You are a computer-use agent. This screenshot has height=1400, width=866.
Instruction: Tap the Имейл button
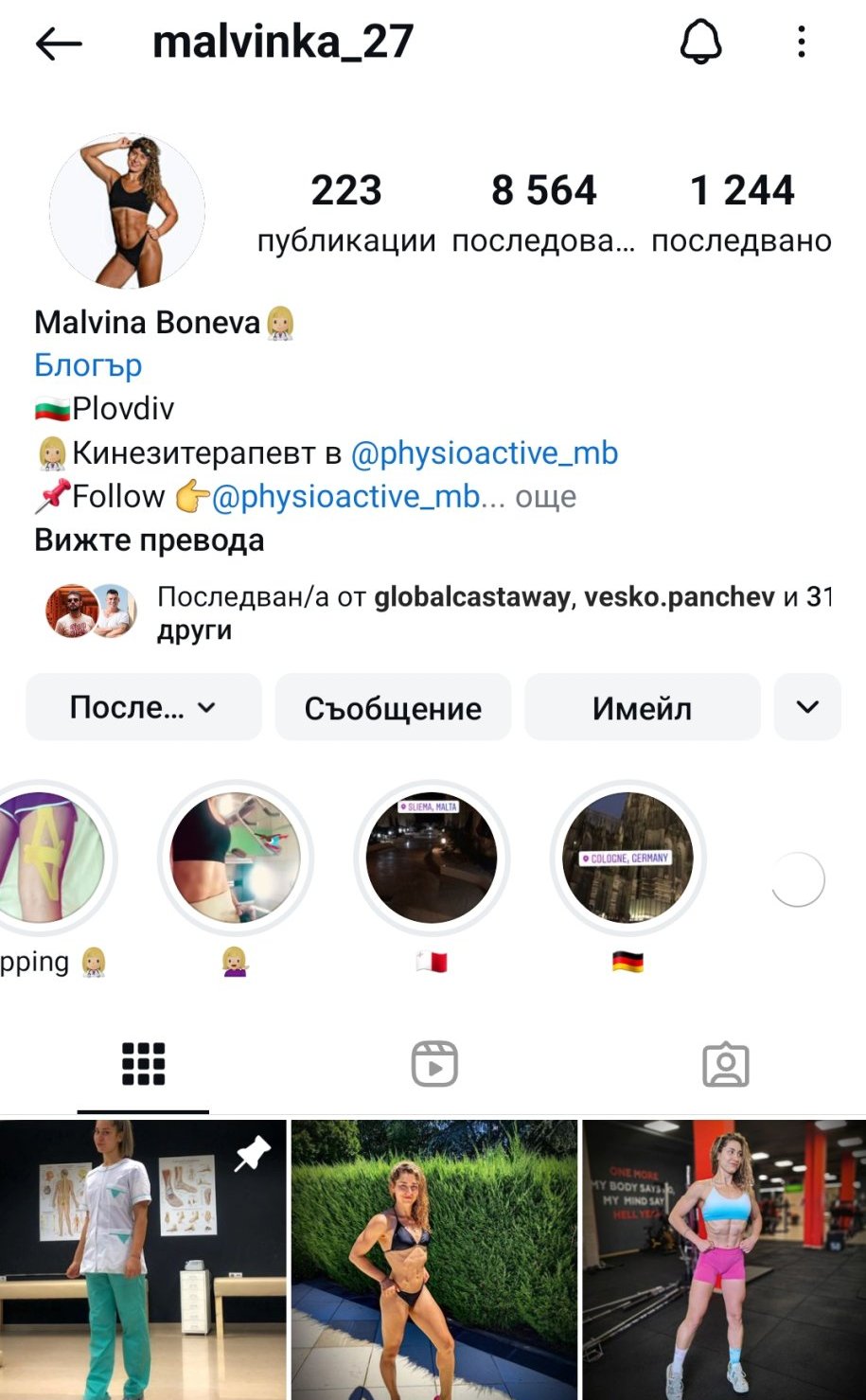(x=642, y=707)
